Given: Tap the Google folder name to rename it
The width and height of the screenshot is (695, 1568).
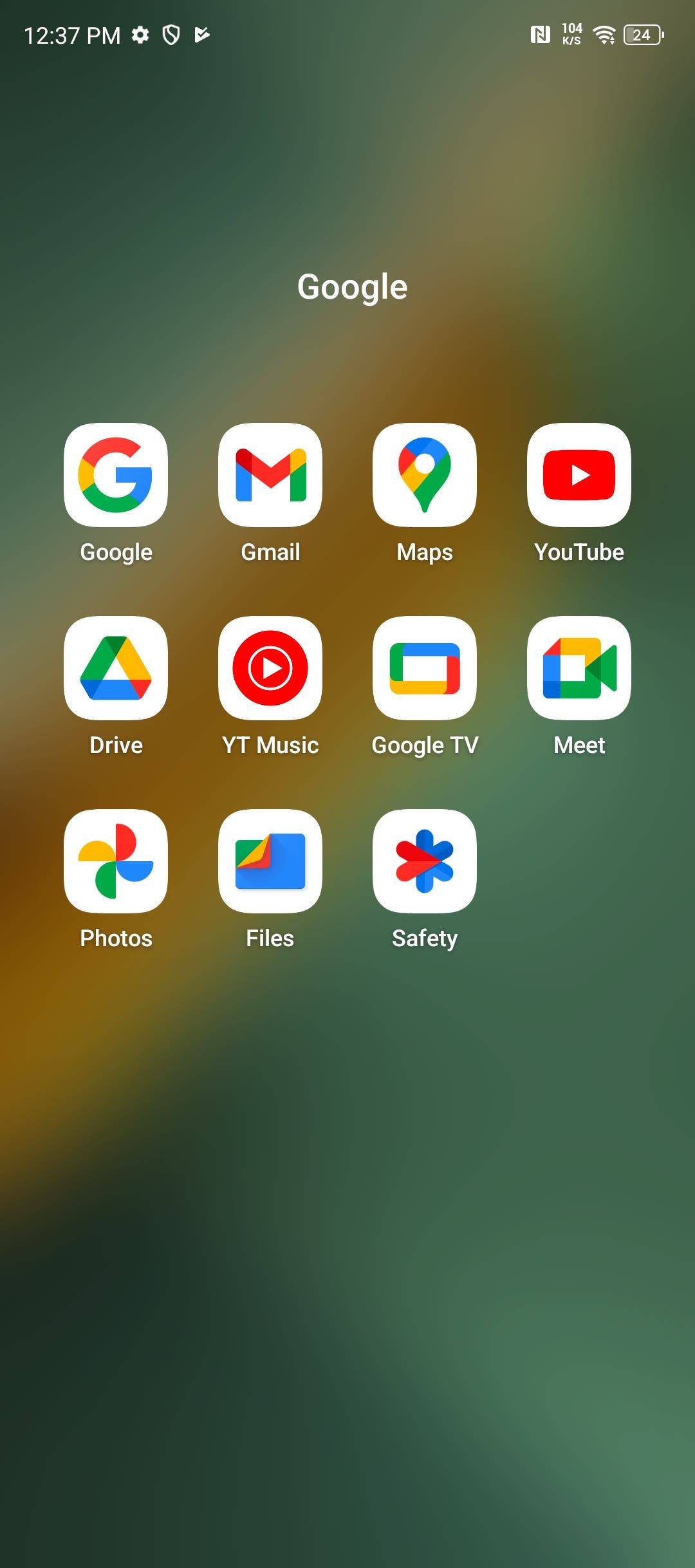Looking at the screenshot, I should [x=352, y=287].
